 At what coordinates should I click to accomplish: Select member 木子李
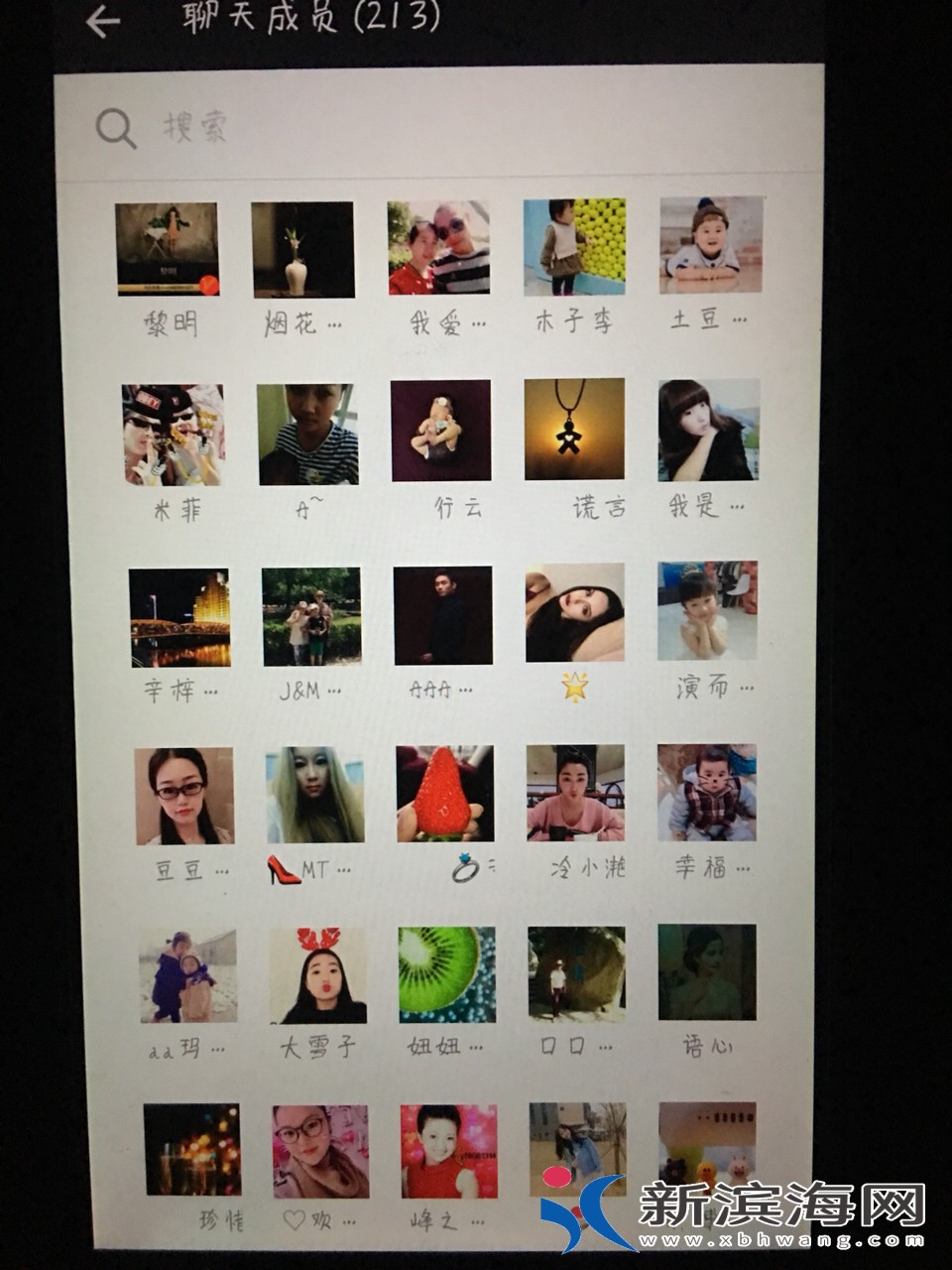[x=574, y=247]
